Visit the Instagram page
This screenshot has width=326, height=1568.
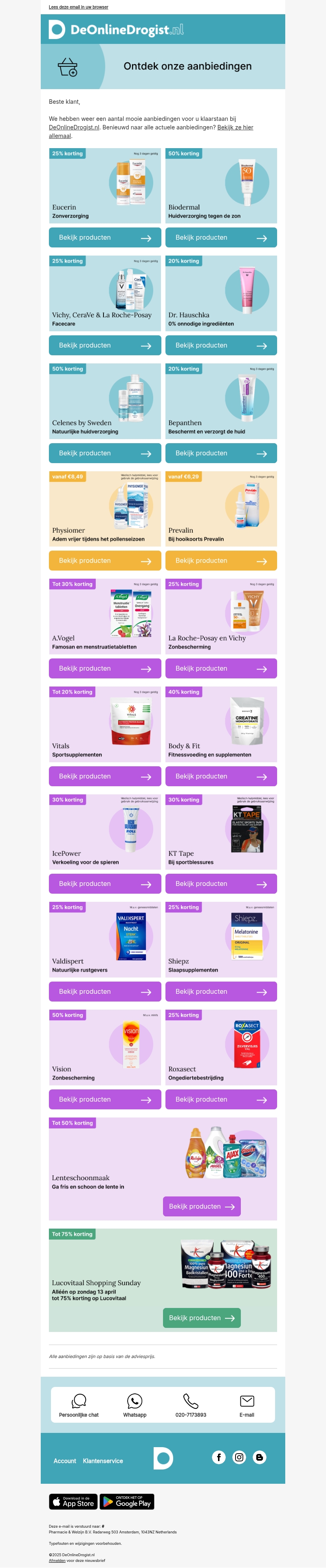239,1457
